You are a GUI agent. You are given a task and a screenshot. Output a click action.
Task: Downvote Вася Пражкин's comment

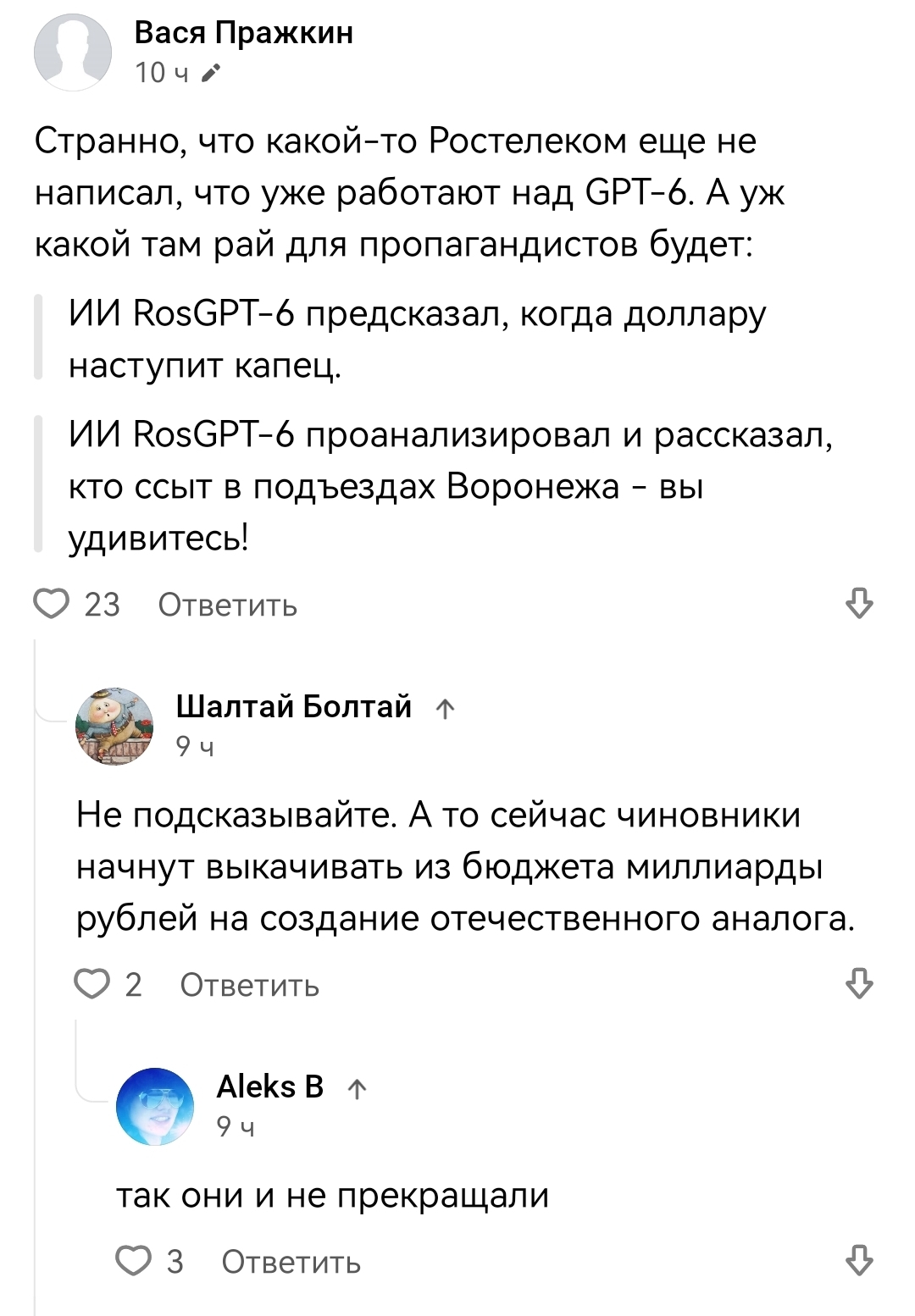coord(859,605)
